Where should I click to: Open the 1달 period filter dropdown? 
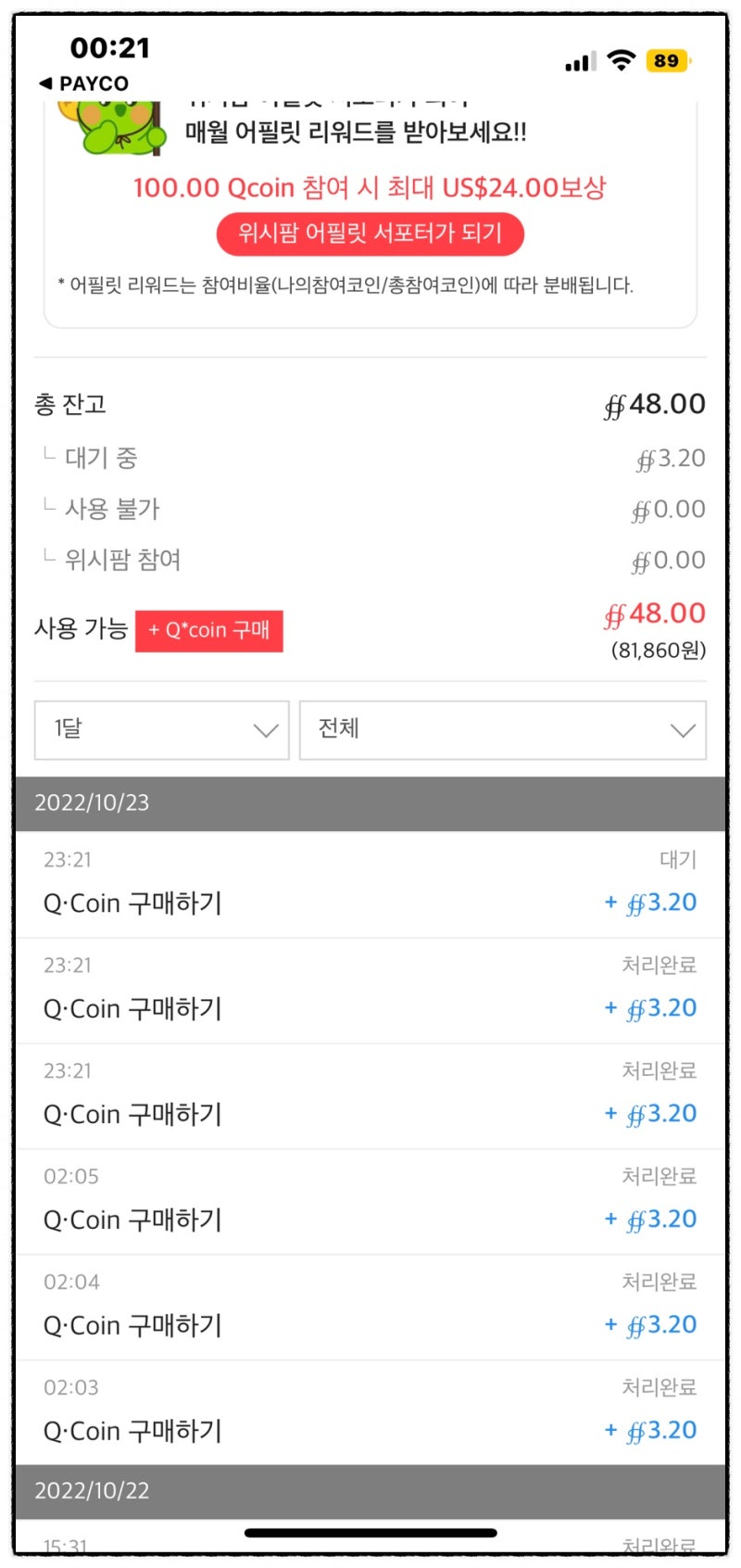click(161, 730)
